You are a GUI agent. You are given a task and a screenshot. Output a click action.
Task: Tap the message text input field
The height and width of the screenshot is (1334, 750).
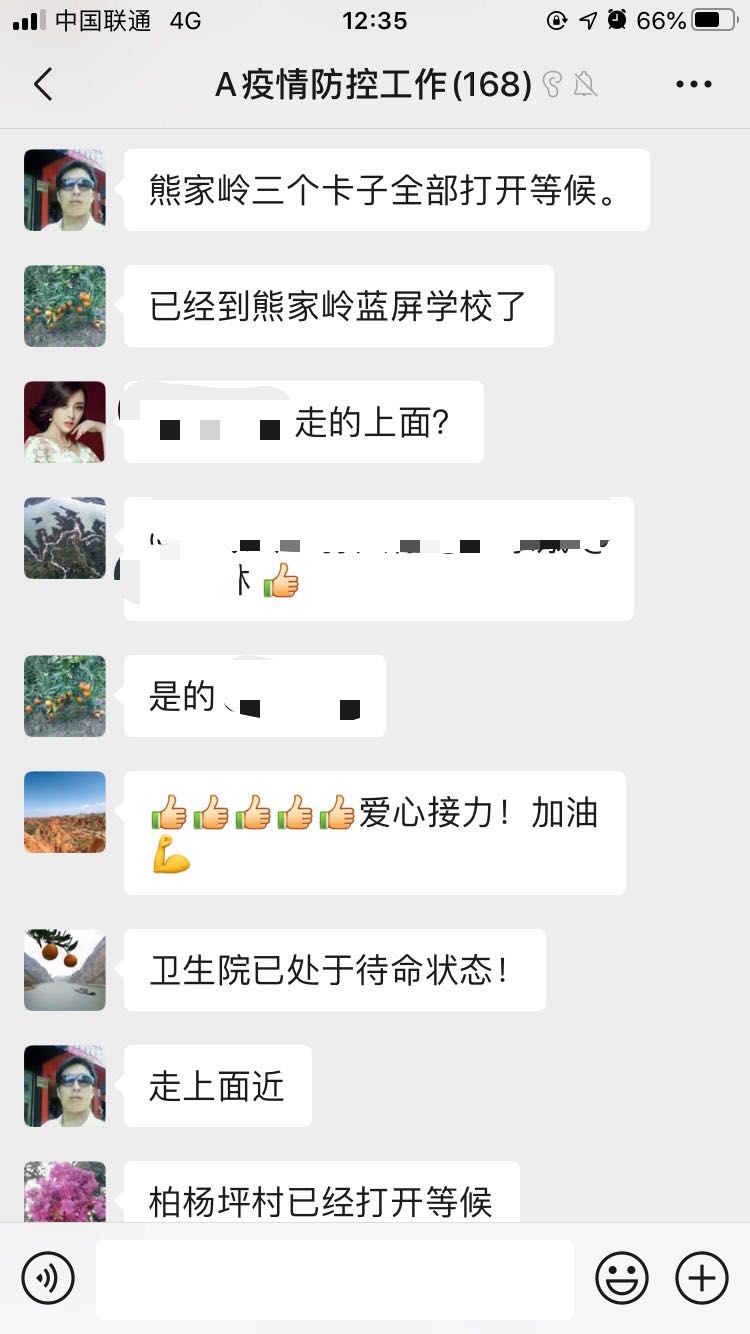(335, 1279)
